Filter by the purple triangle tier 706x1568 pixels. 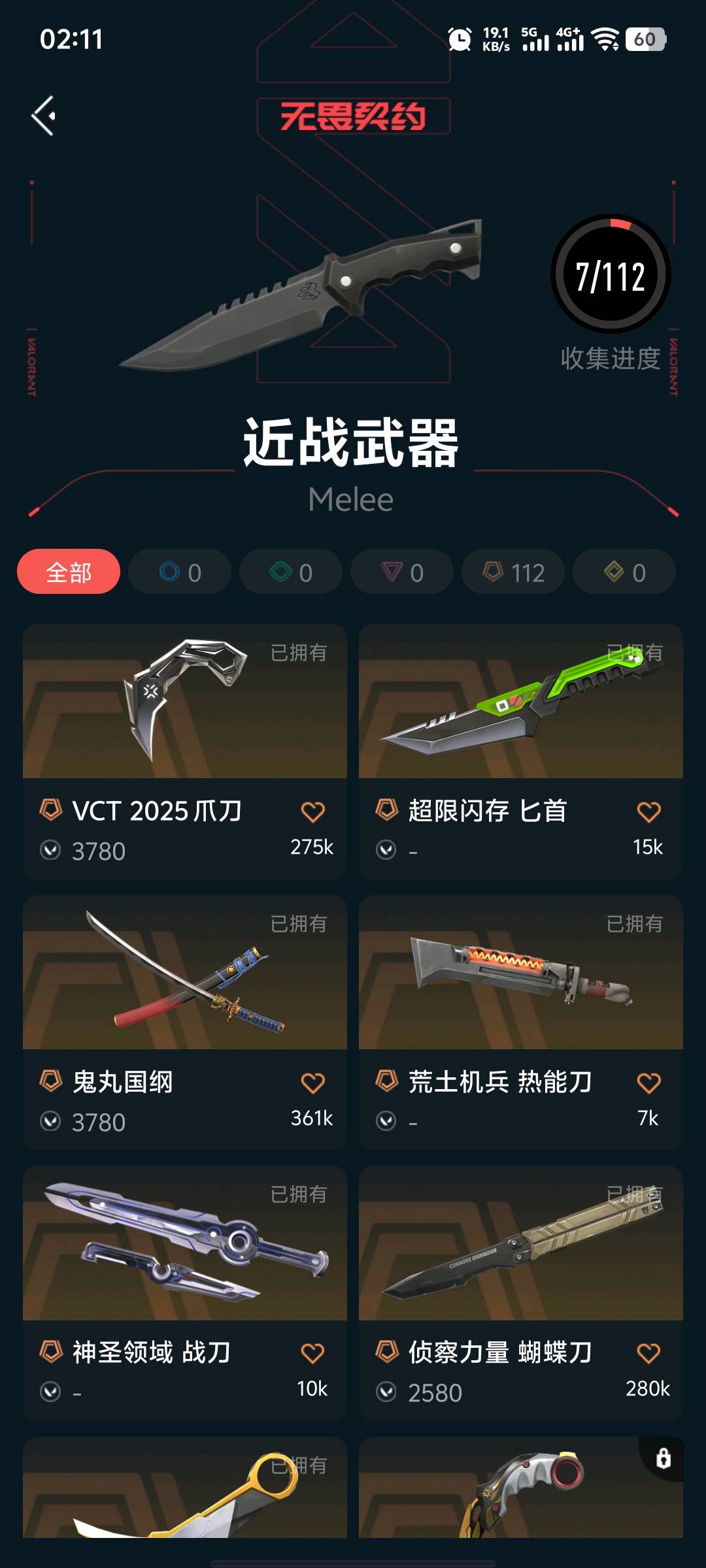point(402,572)
